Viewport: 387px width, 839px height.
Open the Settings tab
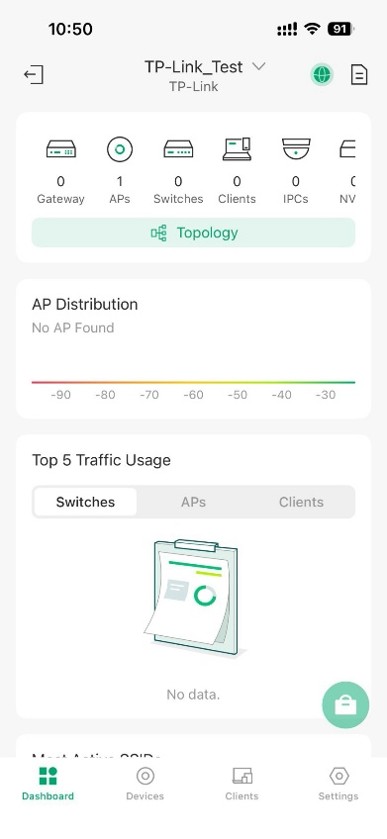point(338,783)
